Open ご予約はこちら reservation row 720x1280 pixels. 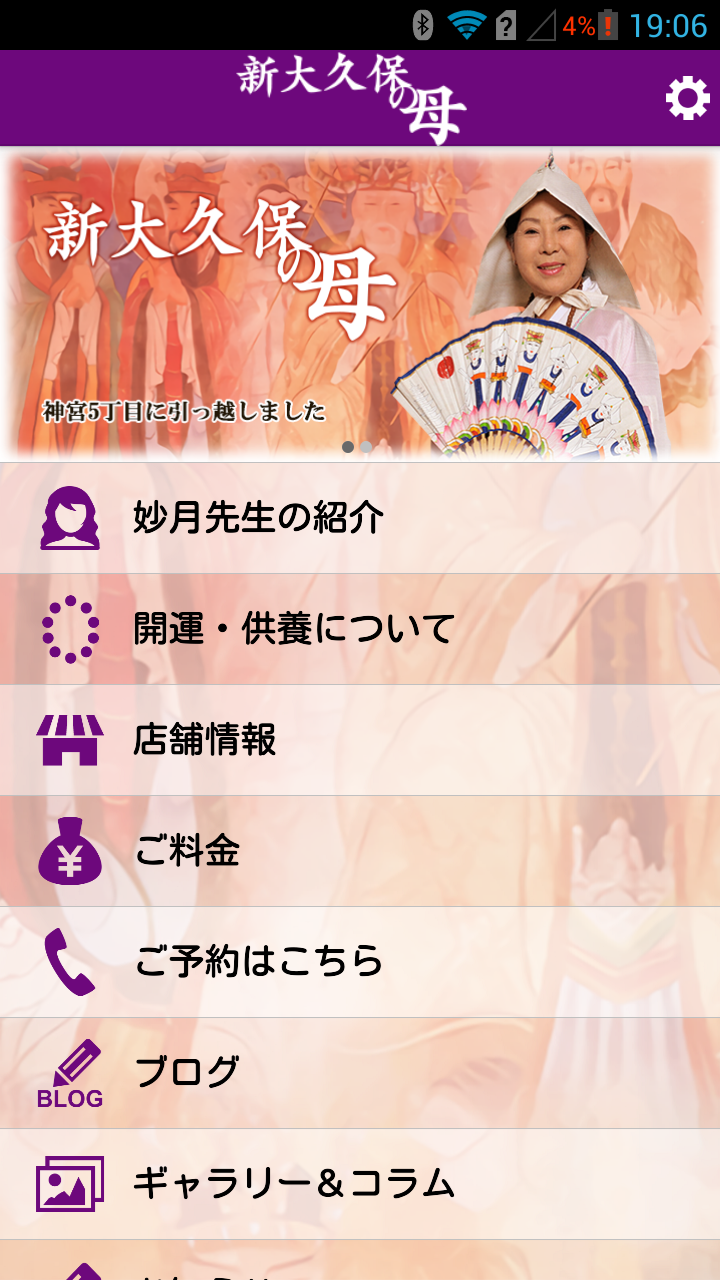(360, 962)
